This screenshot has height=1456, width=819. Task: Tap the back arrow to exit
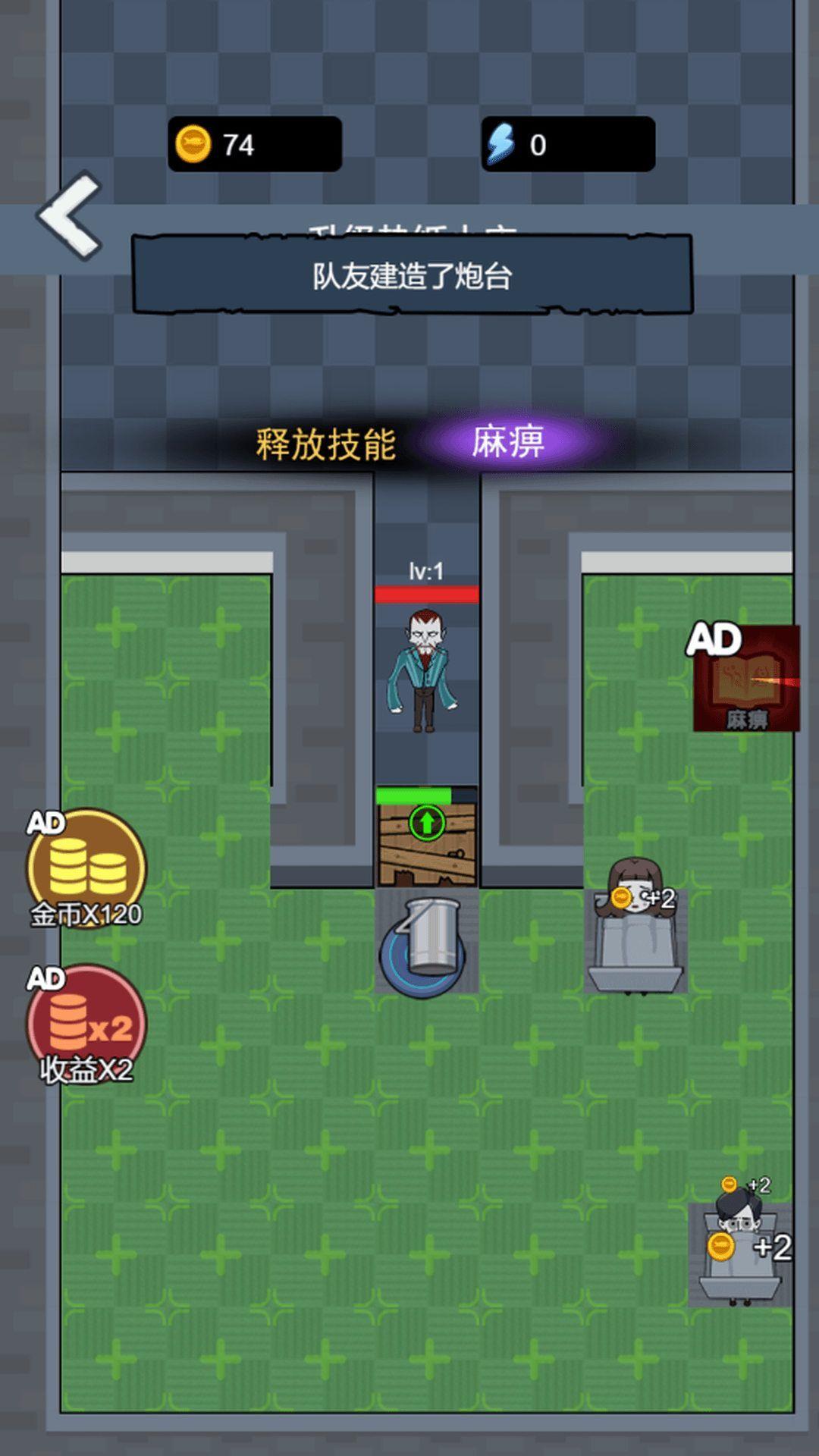pos(70,217)
